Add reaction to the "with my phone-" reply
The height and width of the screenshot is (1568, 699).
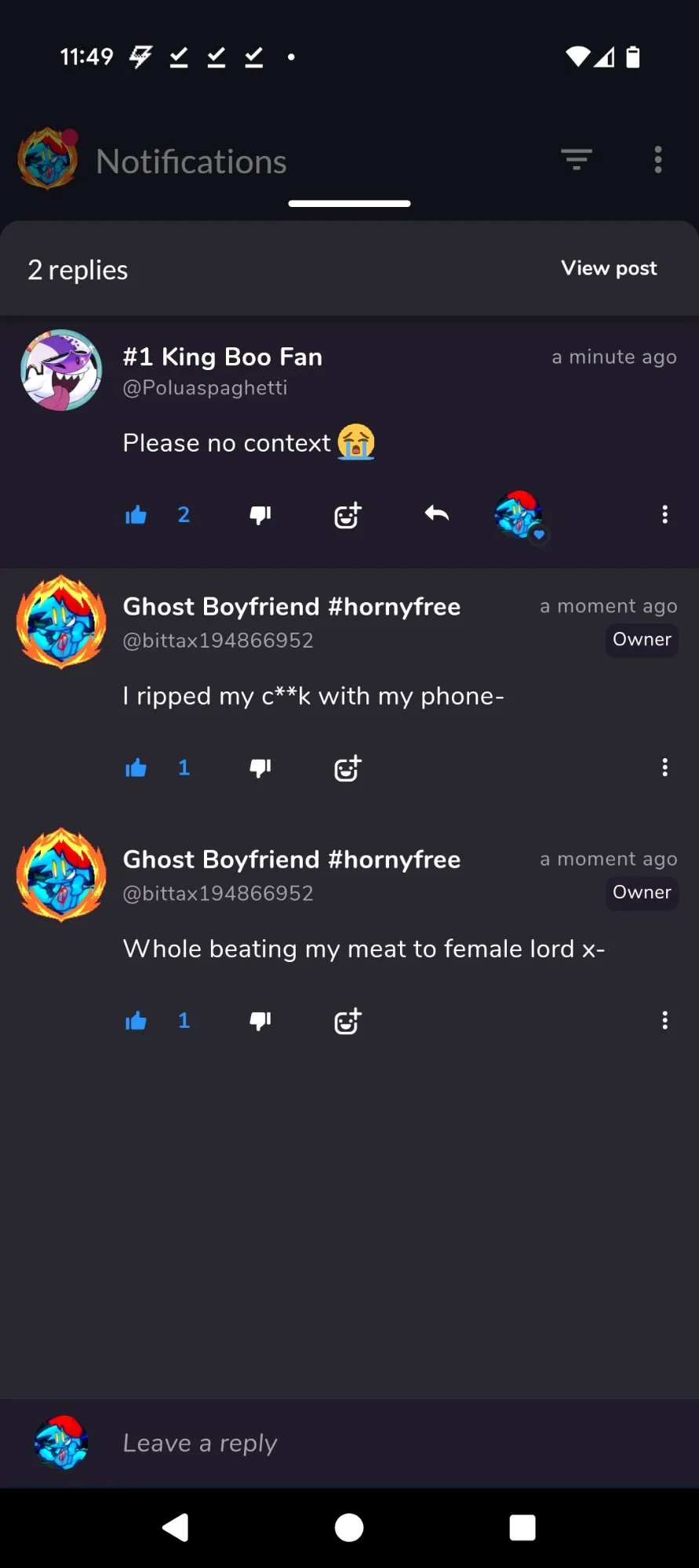click(348, 768)
